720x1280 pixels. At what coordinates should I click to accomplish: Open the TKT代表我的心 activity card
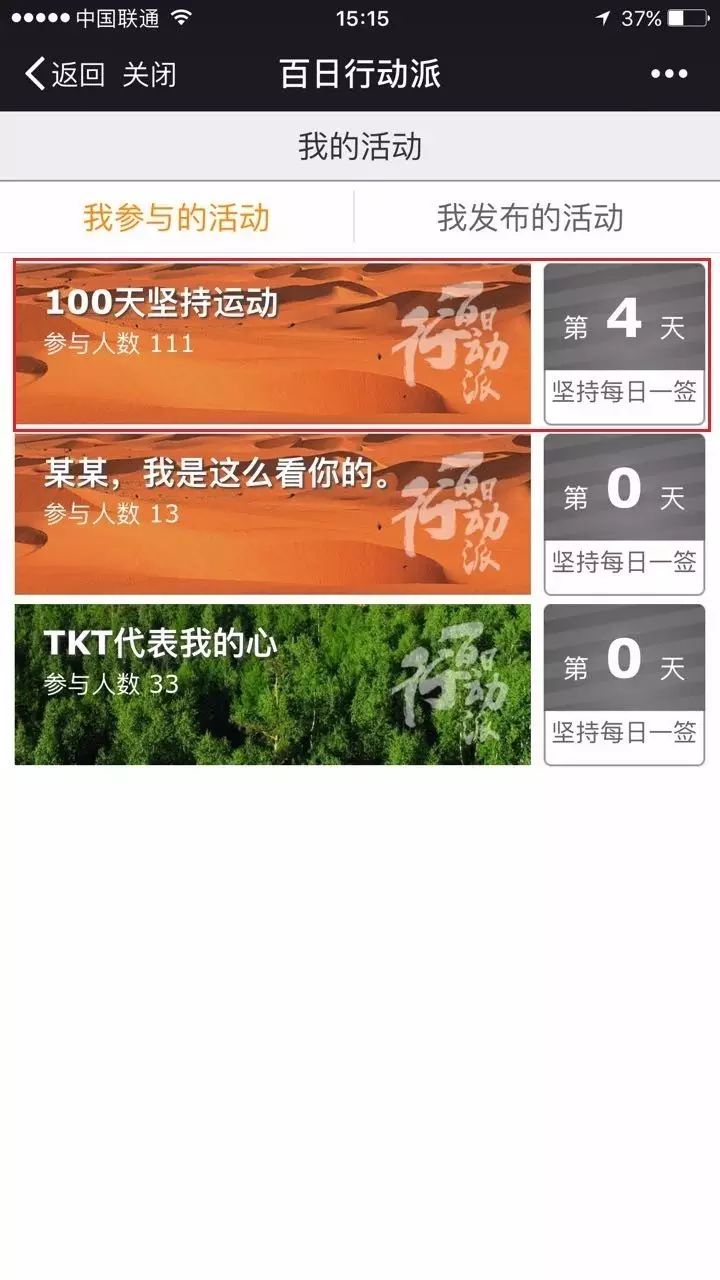pos(272,684)
